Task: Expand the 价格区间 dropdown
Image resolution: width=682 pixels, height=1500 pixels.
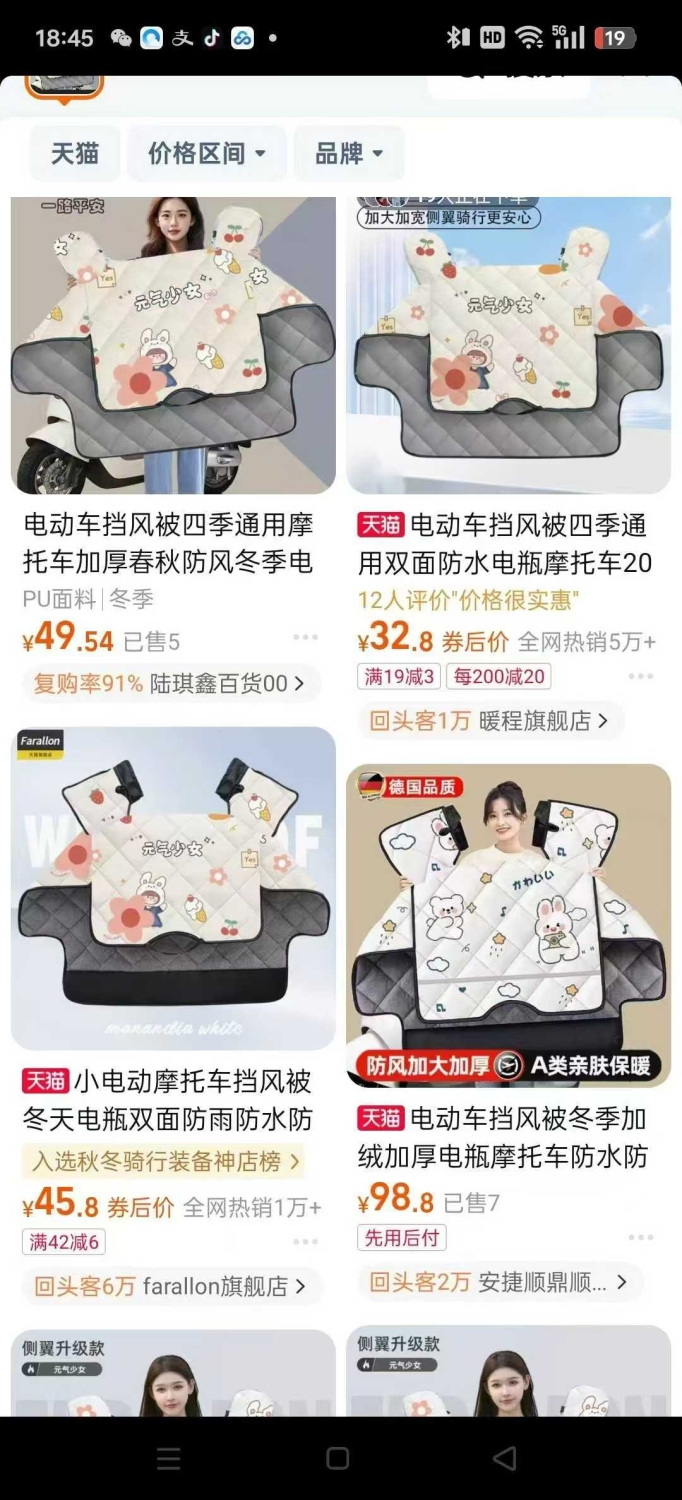Action: coord(207,154)
